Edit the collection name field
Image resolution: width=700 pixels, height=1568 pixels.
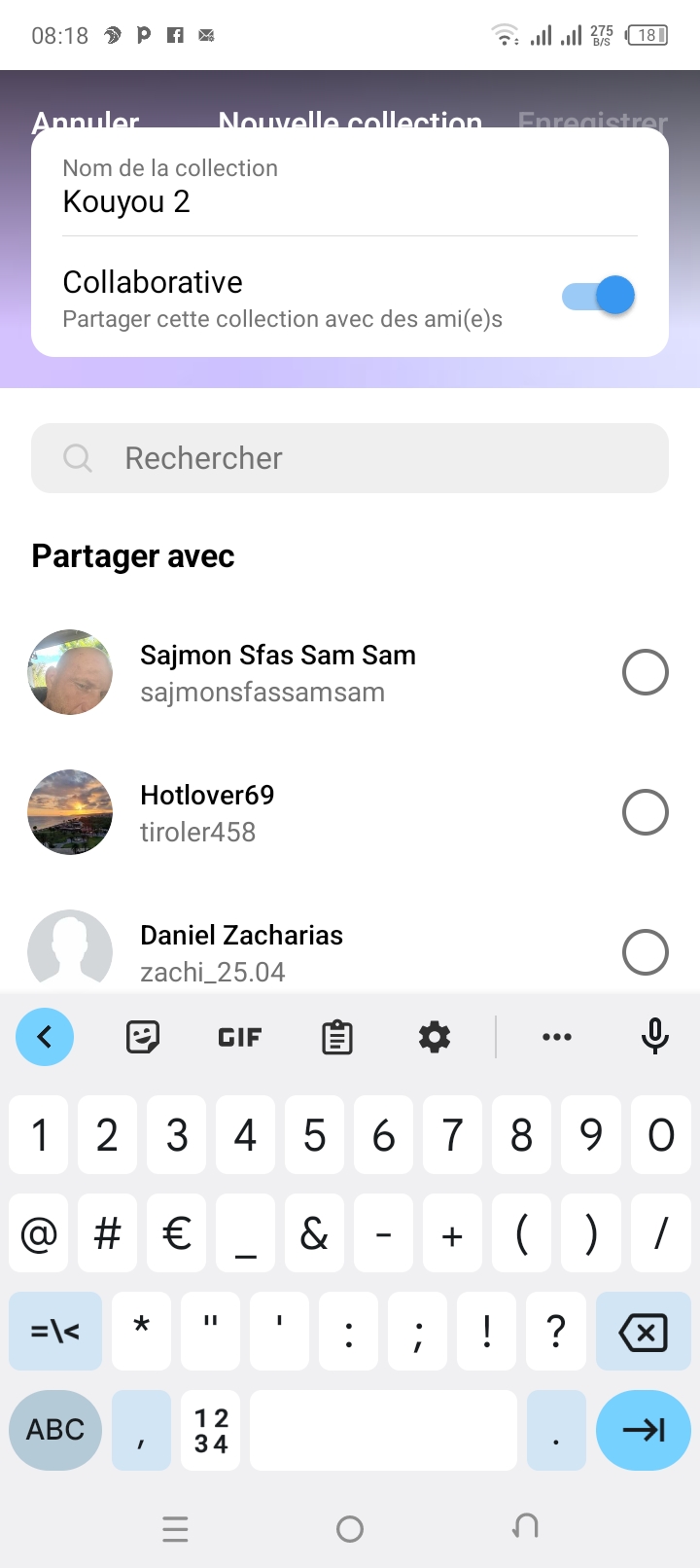click(348, 202)
